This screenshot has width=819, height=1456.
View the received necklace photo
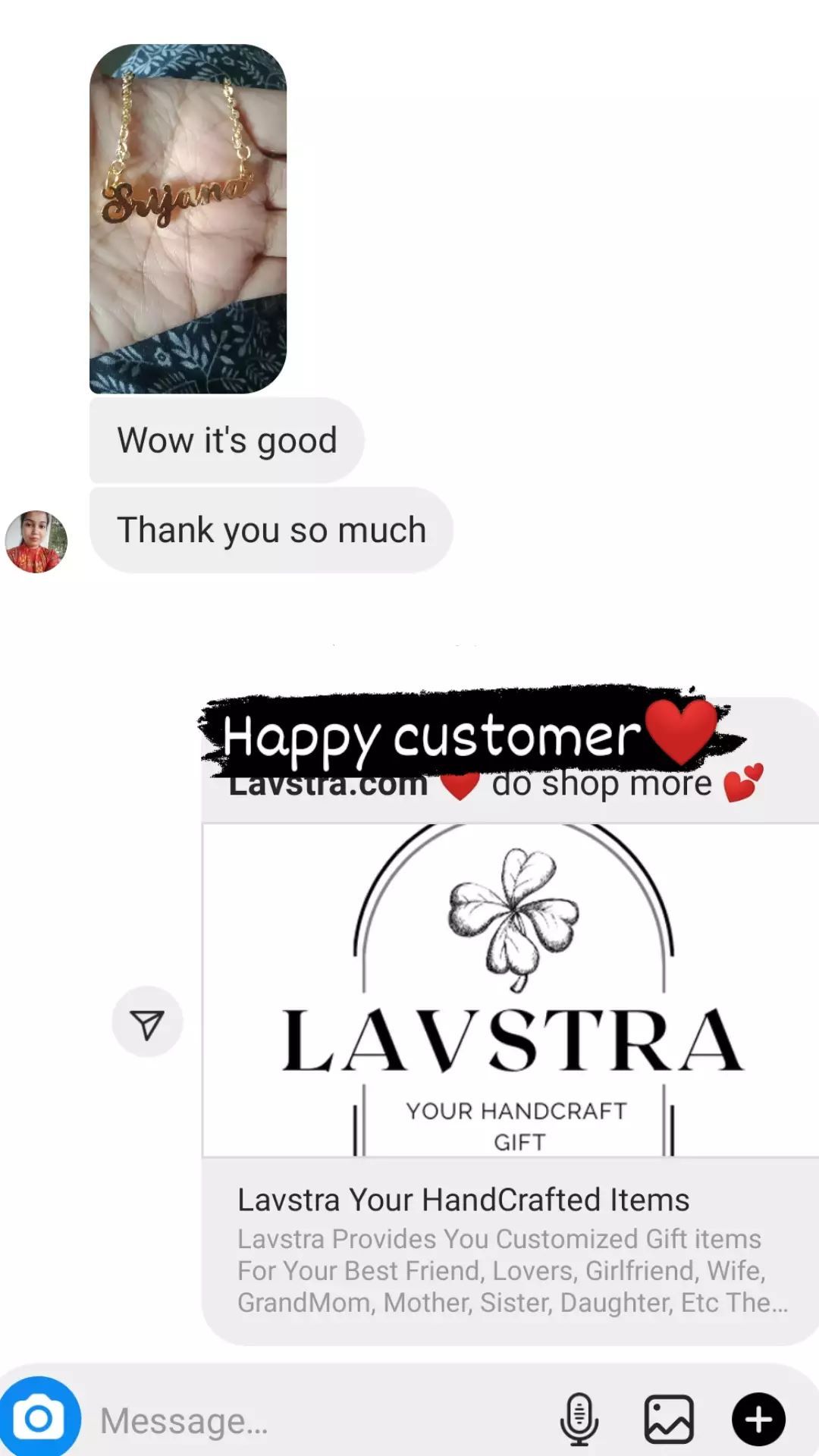pyautogui.click(x=188, y=218)
